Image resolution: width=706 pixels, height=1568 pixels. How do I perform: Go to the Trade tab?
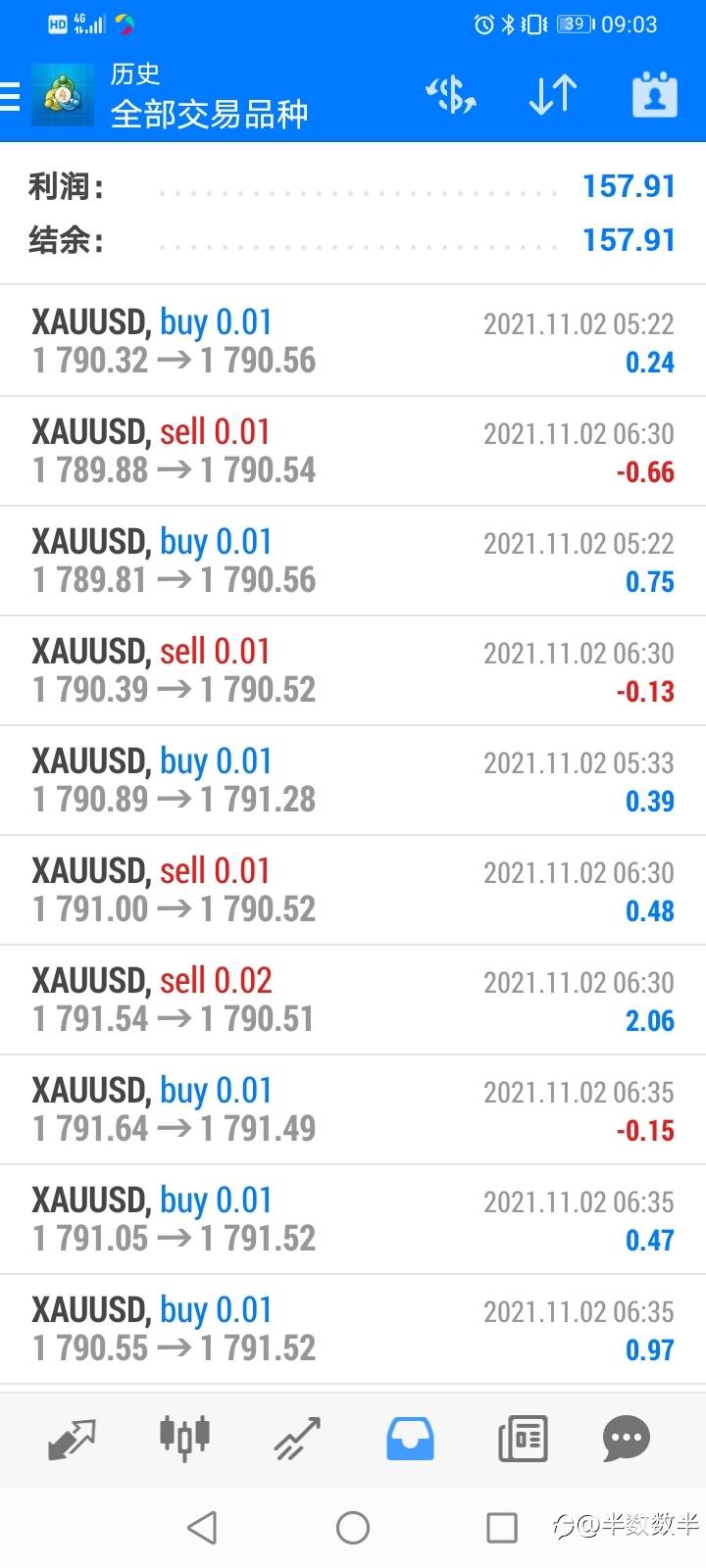pyautogui.click(x=297, y=1438)
